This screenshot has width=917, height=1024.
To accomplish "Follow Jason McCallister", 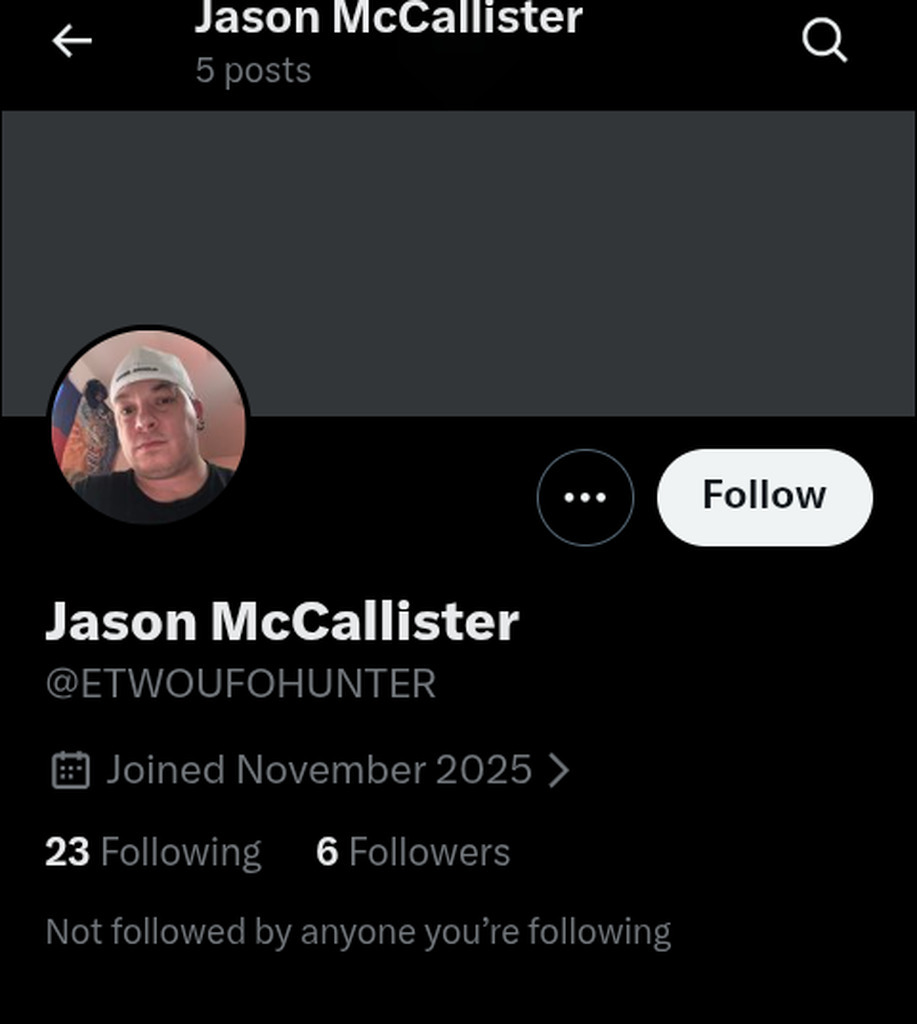I will 764,496.
